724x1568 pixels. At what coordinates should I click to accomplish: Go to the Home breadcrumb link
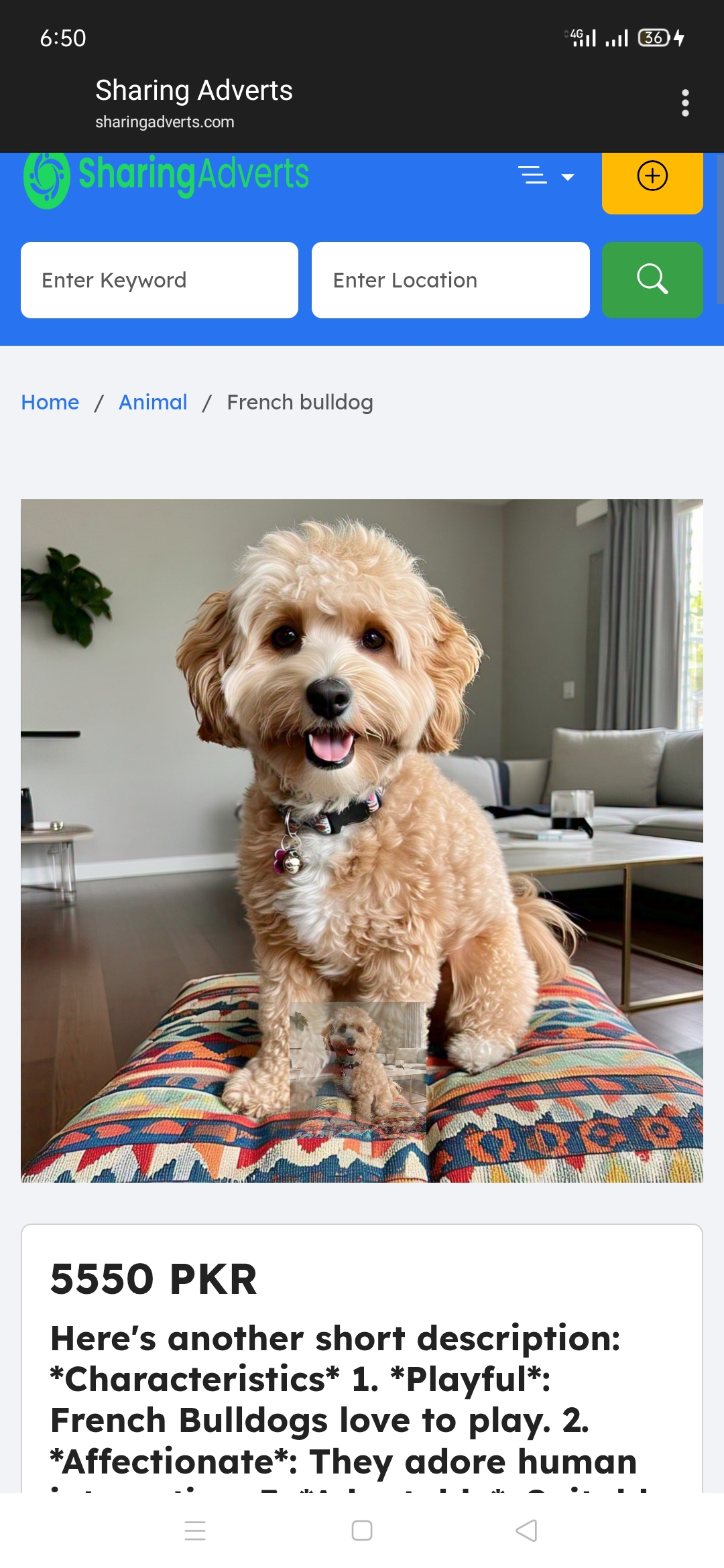pos(50,402)
